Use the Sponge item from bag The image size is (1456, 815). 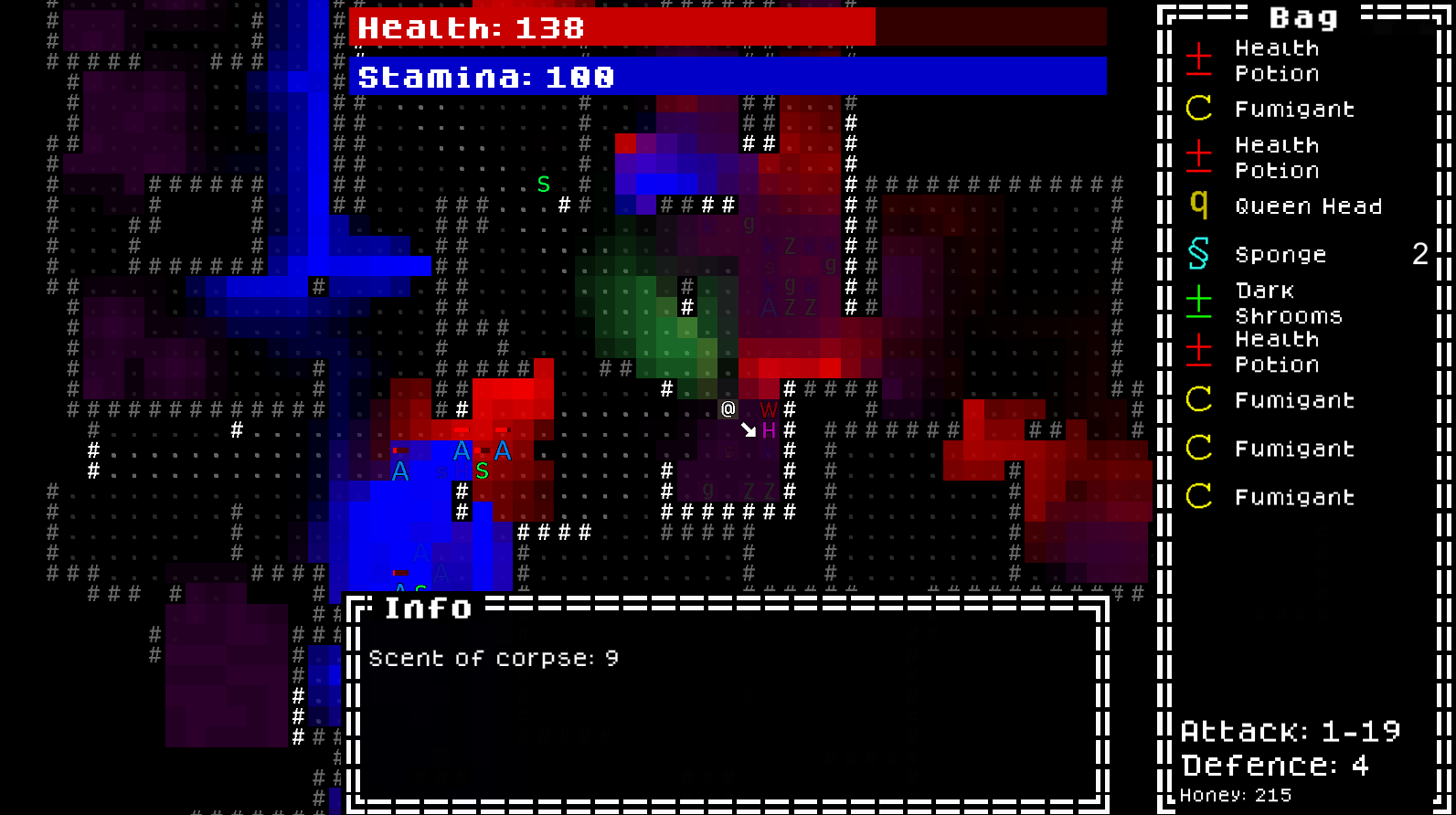click(1280, 255)
